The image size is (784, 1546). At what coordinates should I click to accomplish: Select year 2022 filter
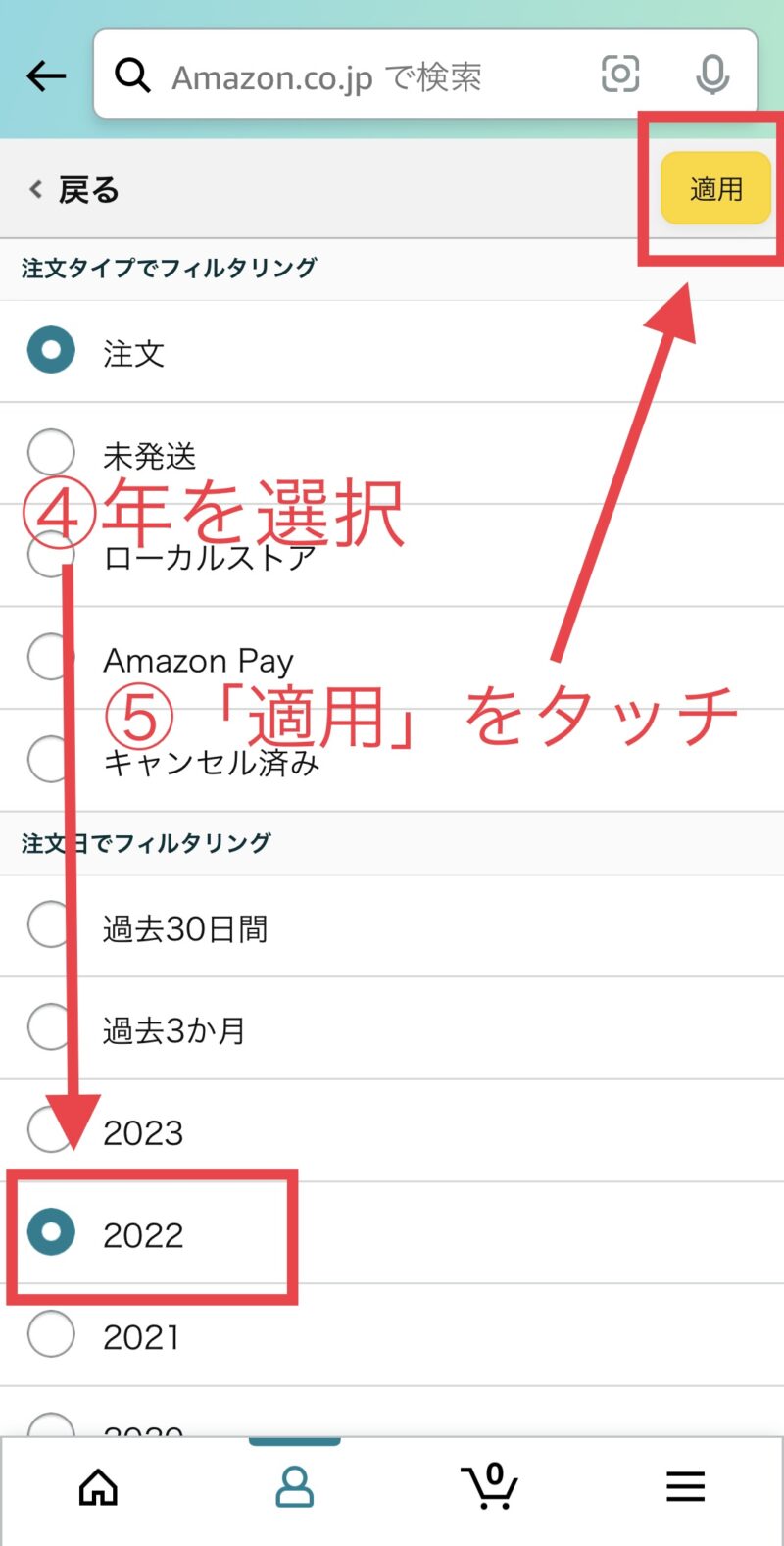[51, 1232]
